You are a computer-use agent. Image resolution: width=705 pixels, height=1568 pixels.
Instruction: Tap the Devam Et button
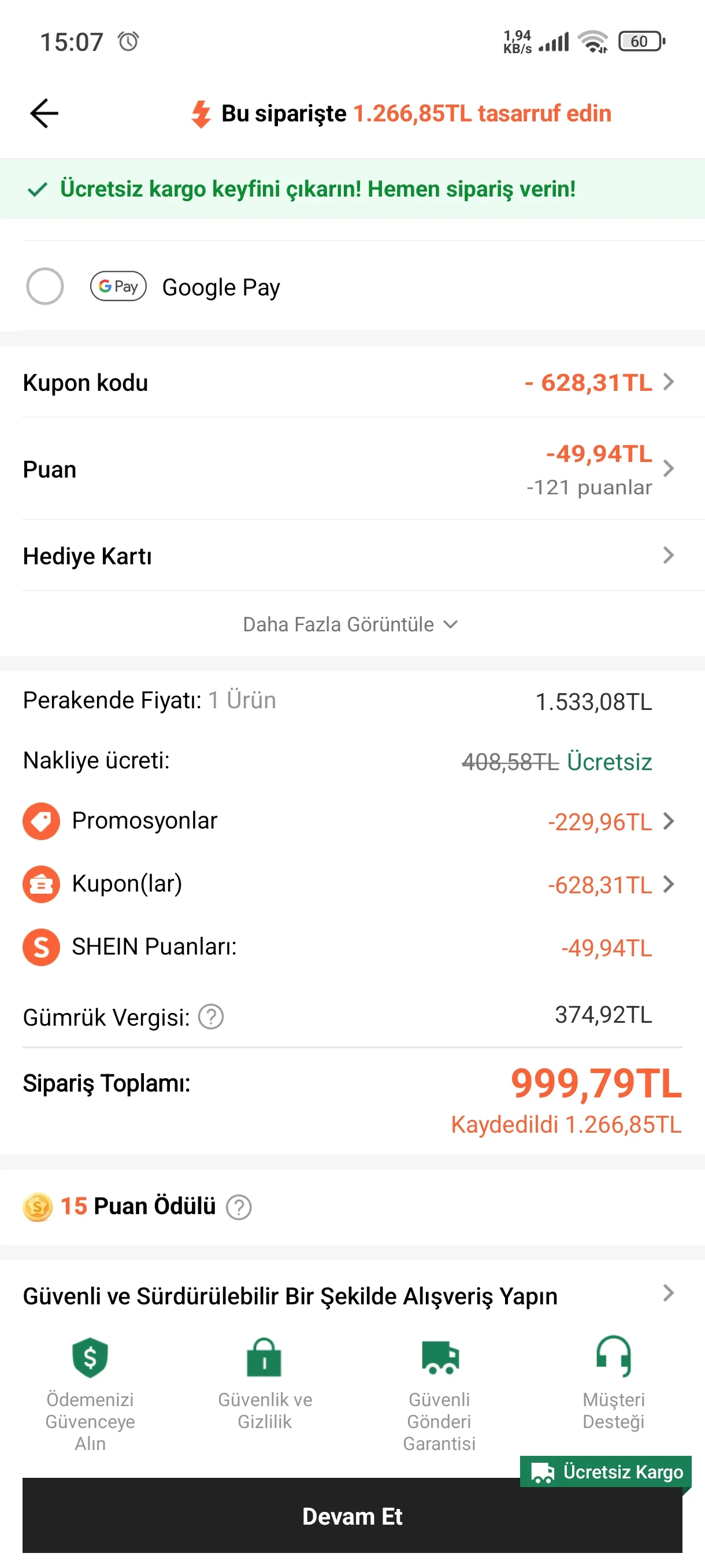[x=351, y=1515]
